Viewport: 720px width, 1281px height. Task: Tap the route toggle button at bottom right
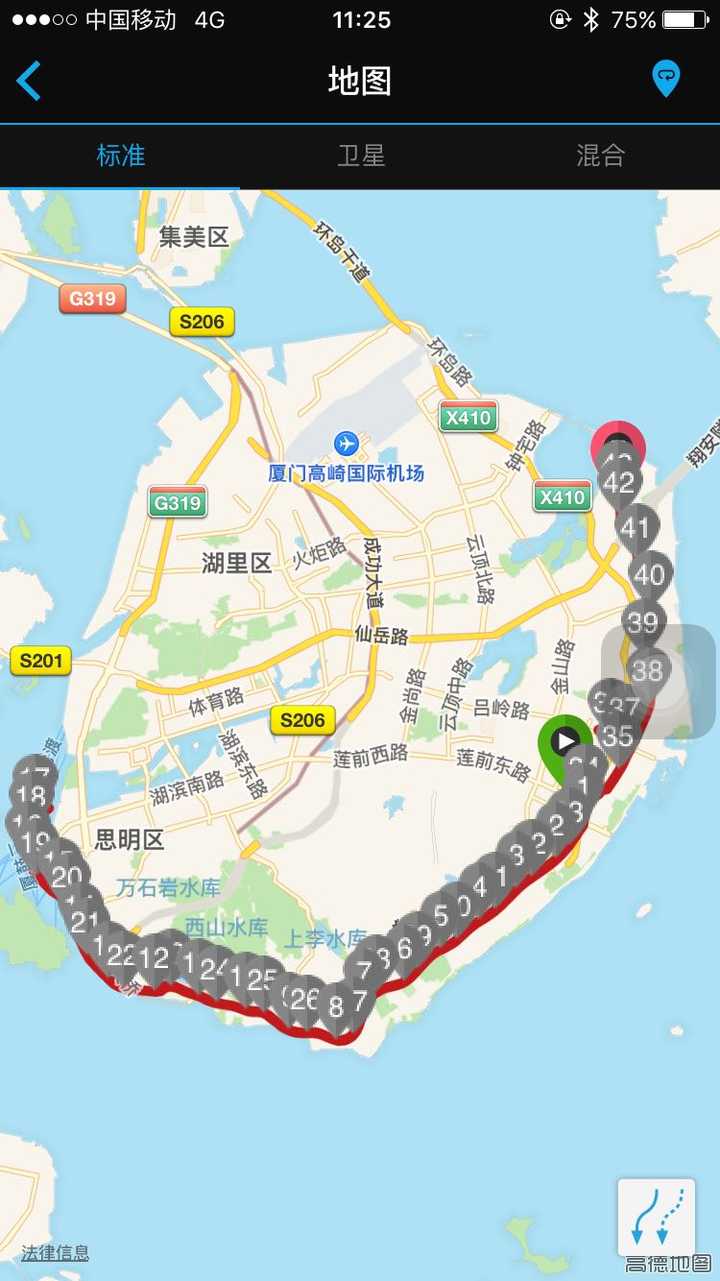[656, 1216]
